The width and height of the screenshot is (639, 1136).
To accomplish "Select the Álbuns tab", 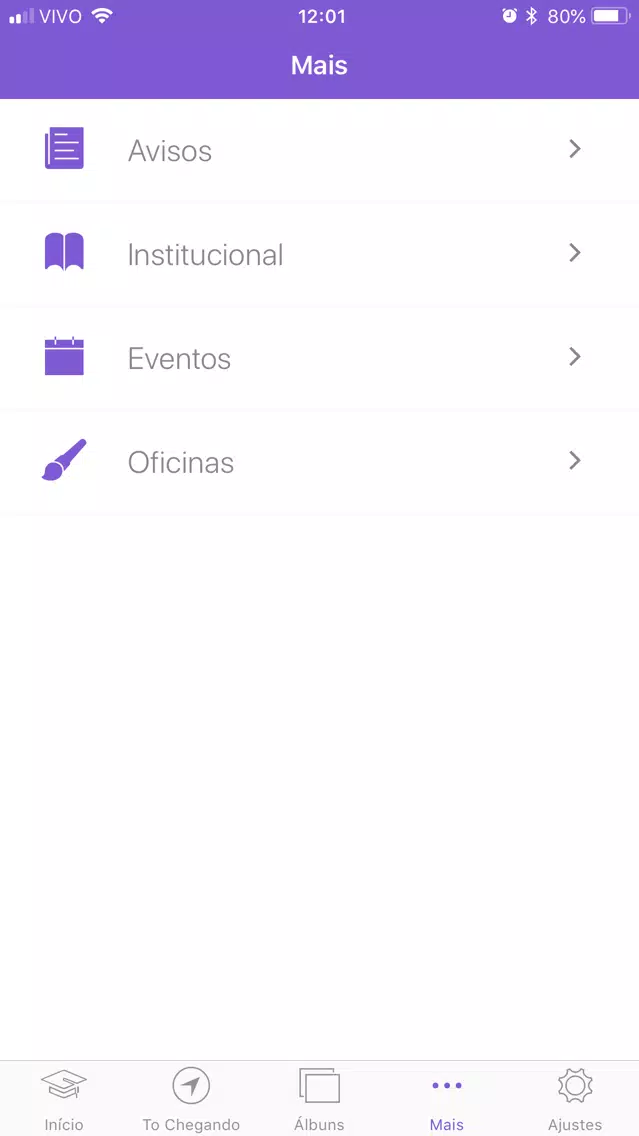I will pyautogui.click(x=320, y=1100).
